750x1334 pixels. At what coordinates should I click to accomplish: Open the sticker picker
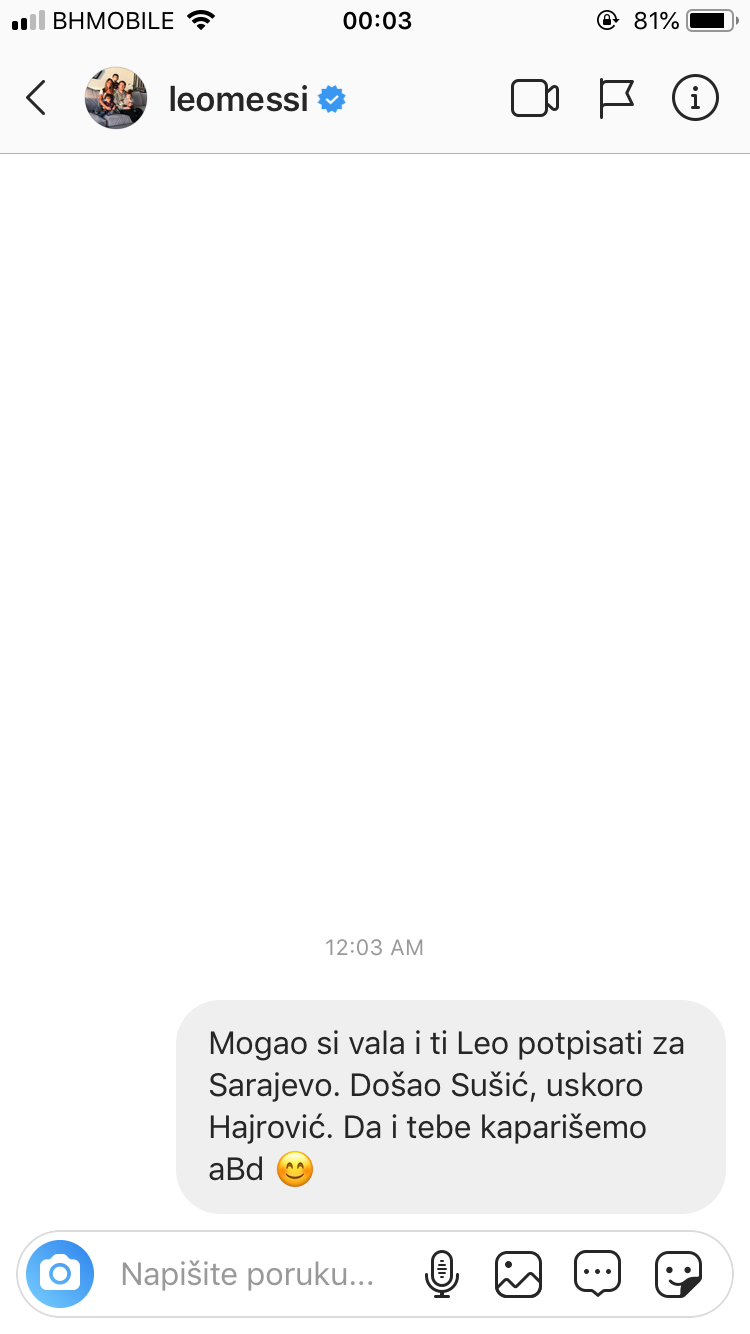click(678, 1274)
